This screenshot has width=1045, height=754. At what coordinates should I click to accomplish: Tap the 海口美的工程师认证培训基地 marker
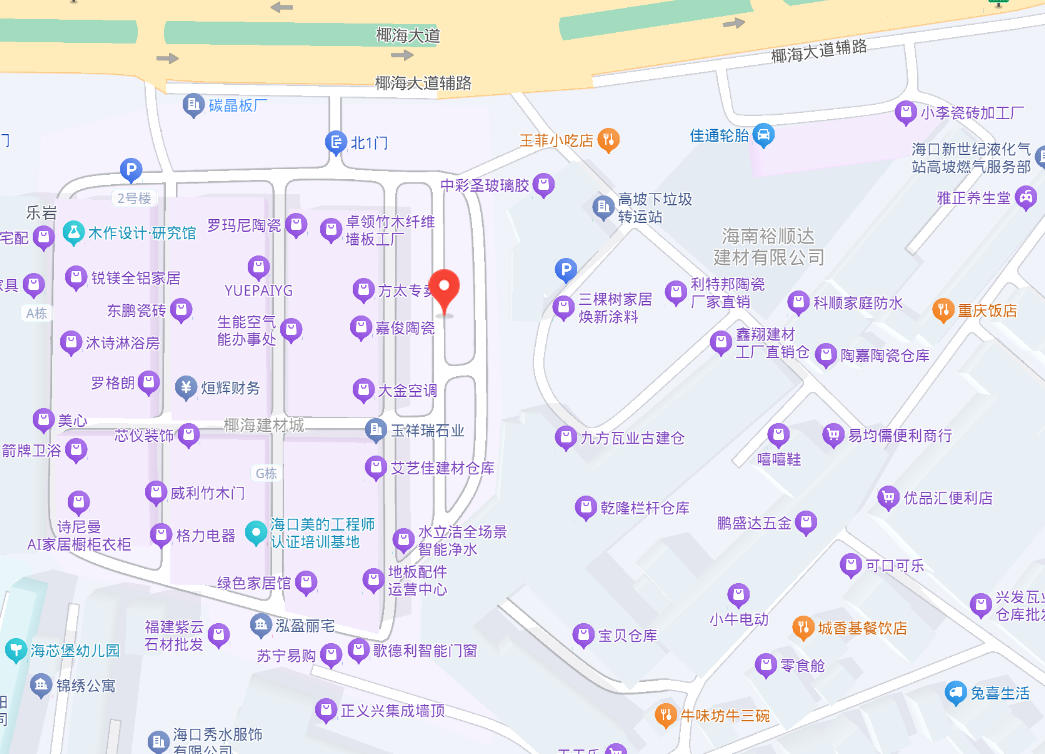[256, 533]
